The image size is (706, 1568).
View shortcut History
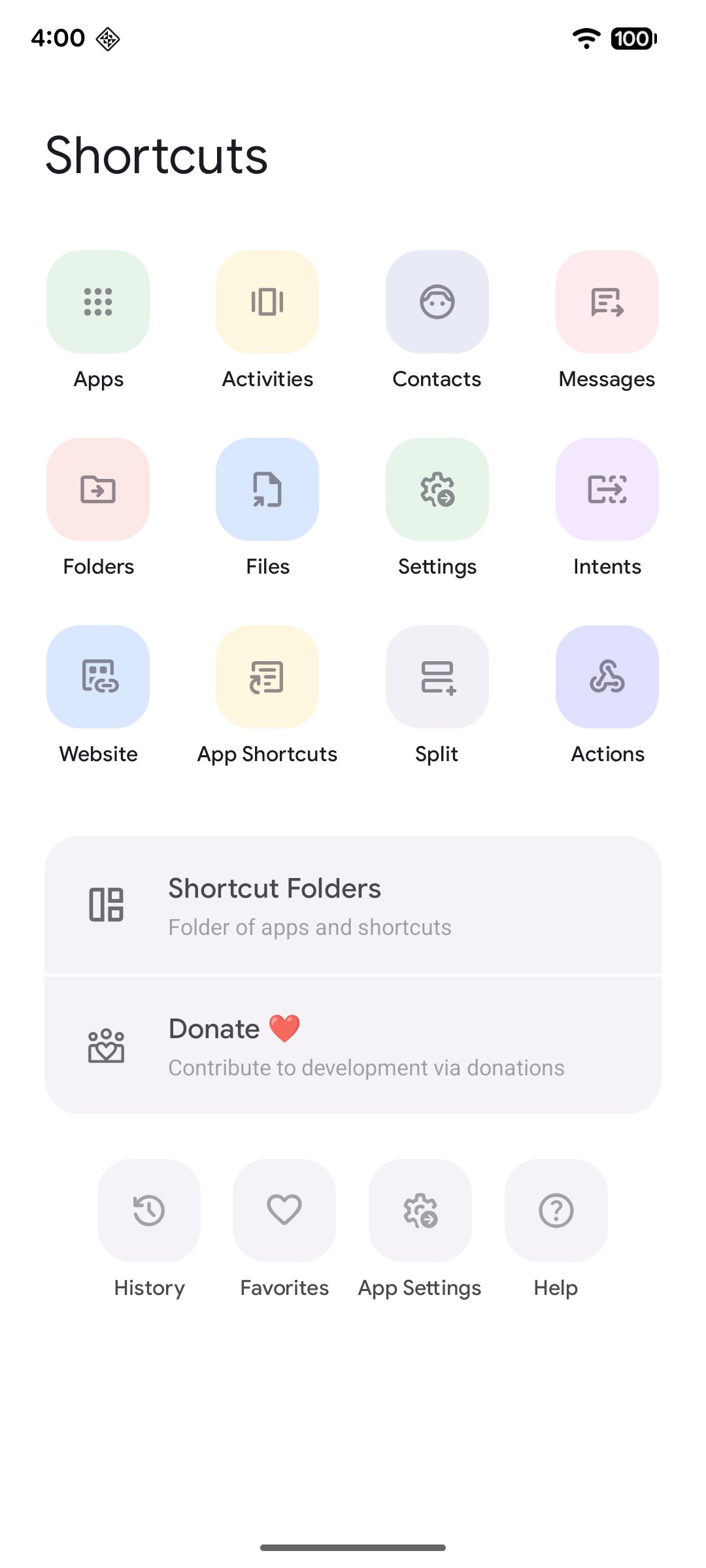(x=149, y=1211)
